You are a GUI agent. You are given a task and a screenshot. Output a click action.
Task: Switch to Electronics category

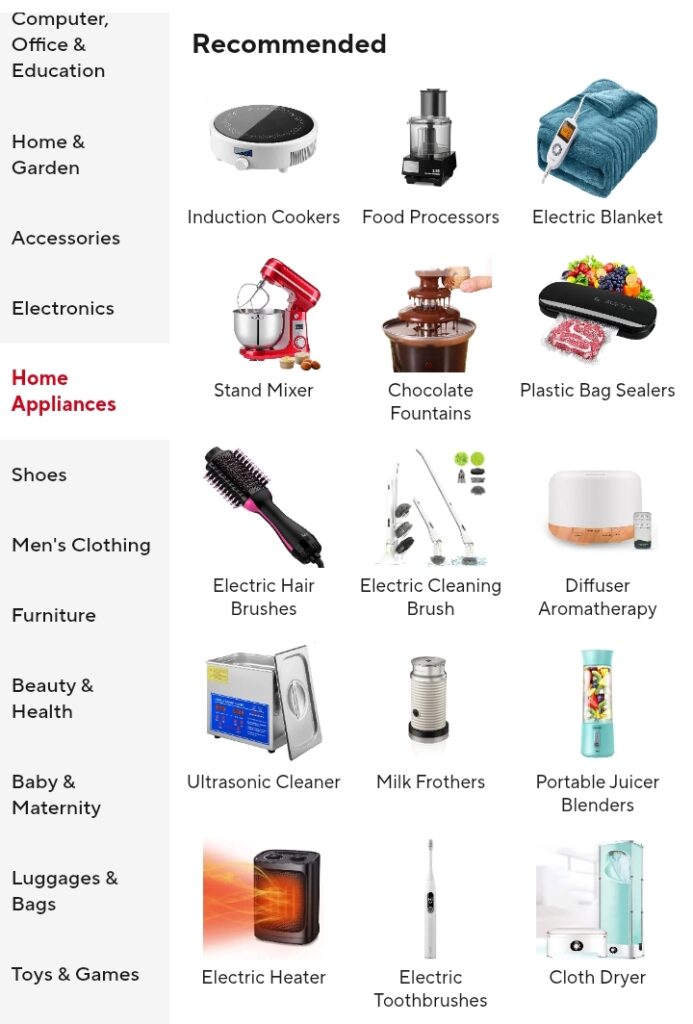[63, 308]
